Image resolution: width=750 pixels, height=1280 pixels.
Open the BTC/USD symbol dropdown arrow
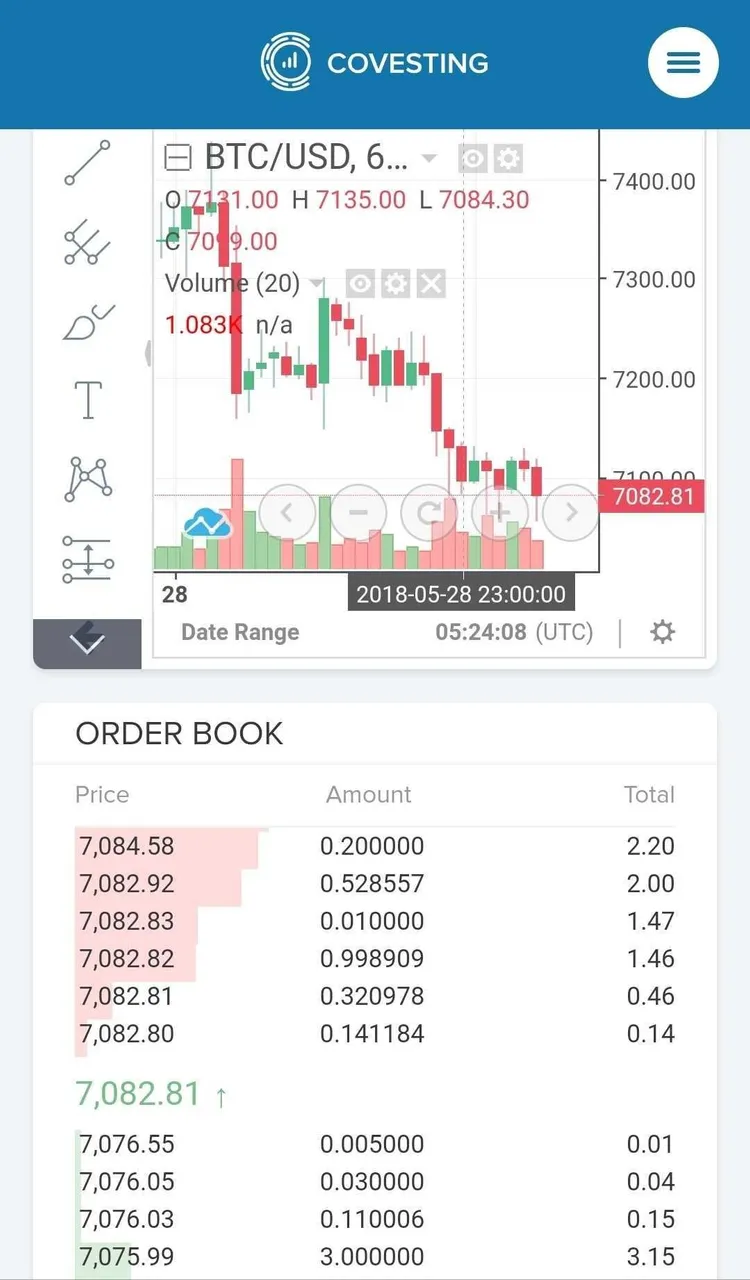(429, 158)
